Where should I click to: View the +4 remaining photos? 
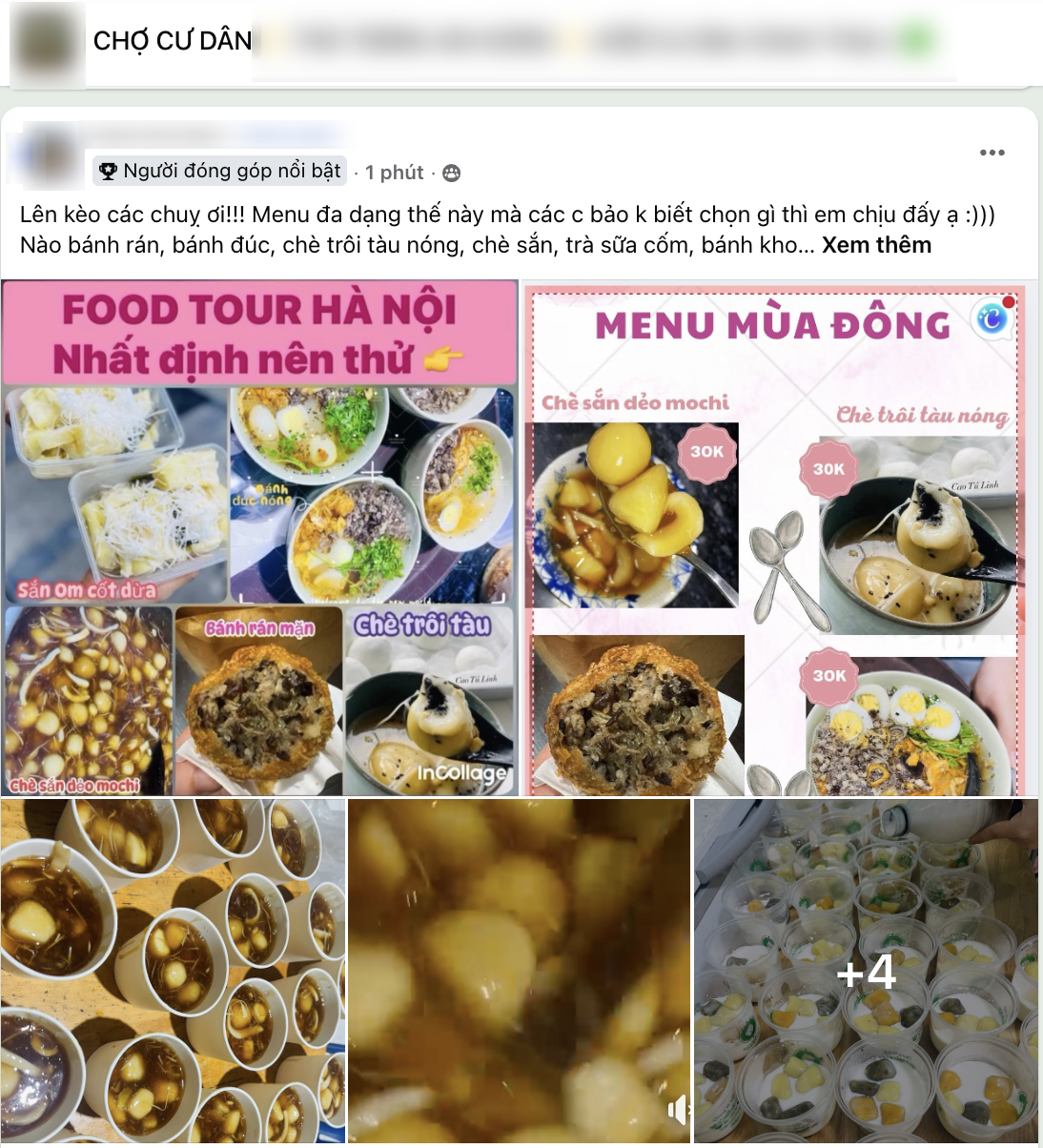click(866, 973)
